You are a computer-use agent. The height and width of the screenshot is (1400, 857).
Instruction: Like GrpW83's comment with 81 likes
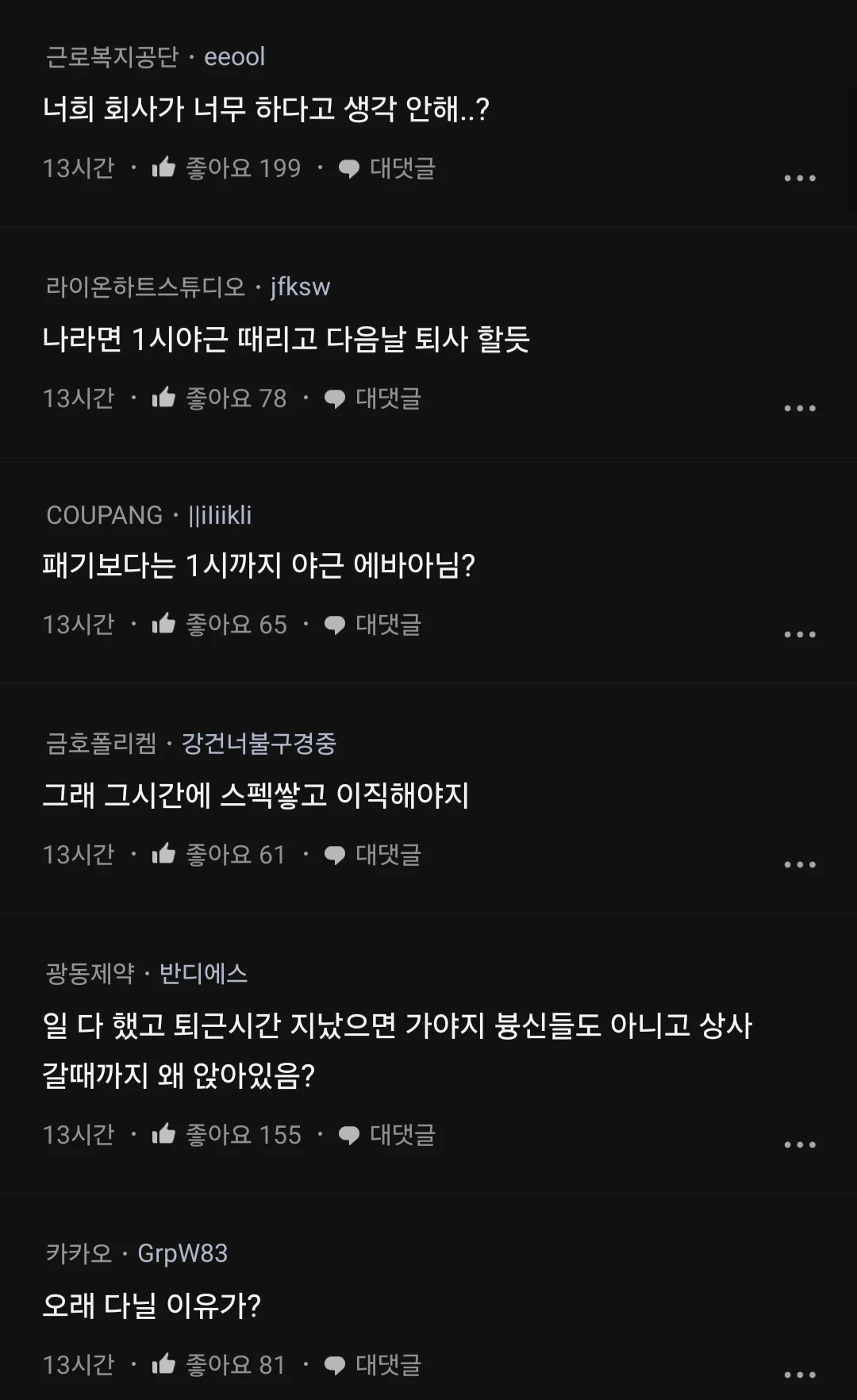(163, 1364)
